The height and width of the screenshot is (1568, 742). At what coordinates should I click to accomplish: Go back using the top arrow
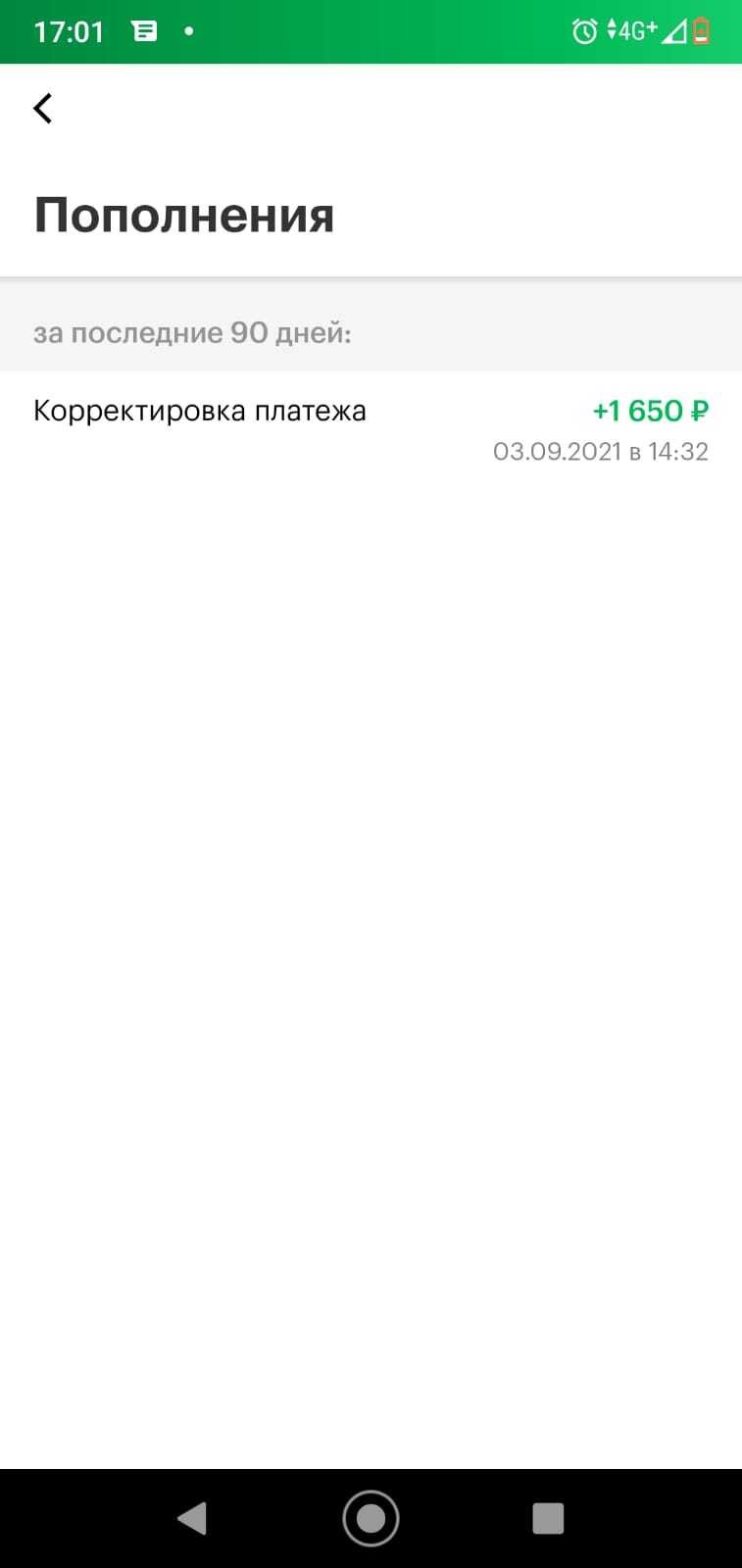point(43,108)
